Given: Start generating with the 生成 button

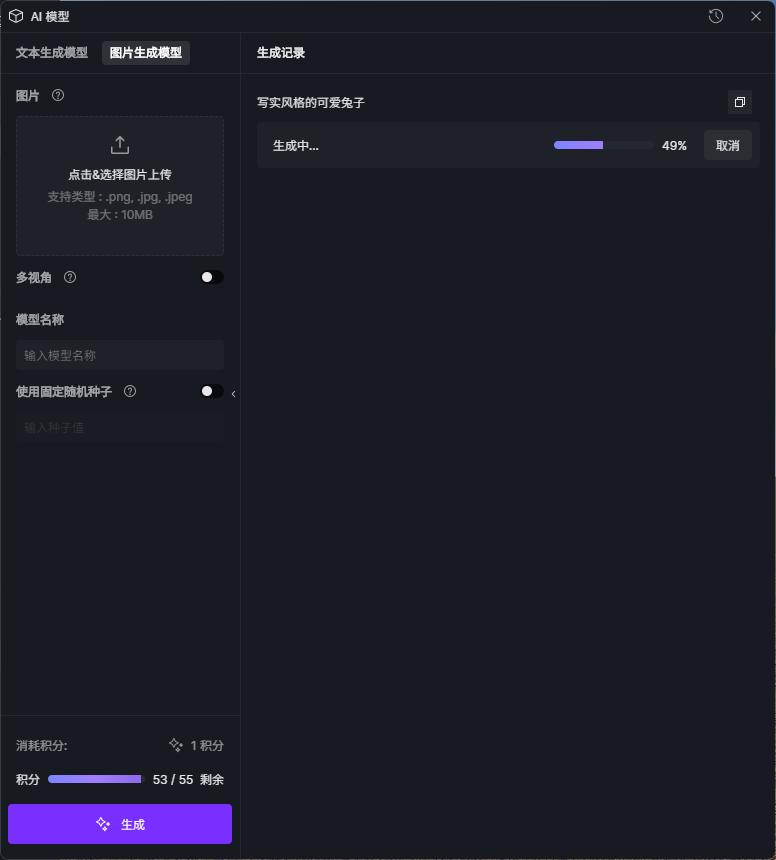Looking at the screenshot, I should pyautogui.click(x=120, y=824).
